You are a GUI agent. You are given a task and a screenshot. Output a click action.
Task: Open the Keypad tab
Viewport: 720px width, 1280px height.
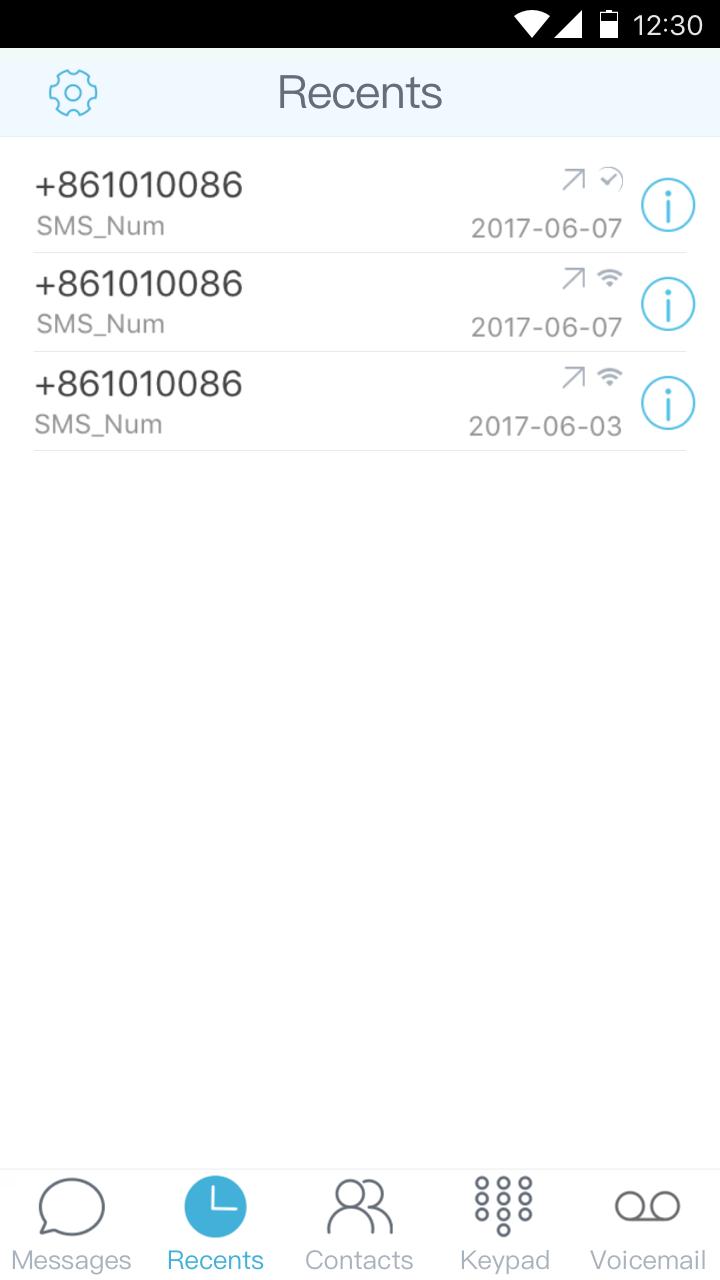(504, 1225)
